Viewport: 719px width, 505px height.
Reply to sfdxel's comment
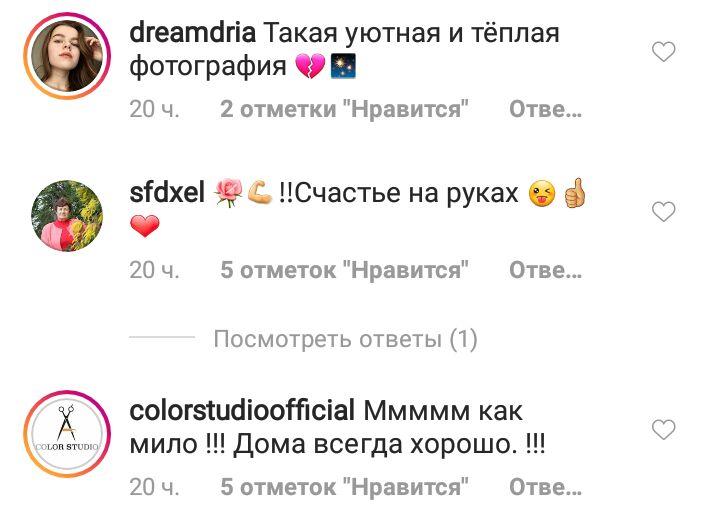(545, 270)
